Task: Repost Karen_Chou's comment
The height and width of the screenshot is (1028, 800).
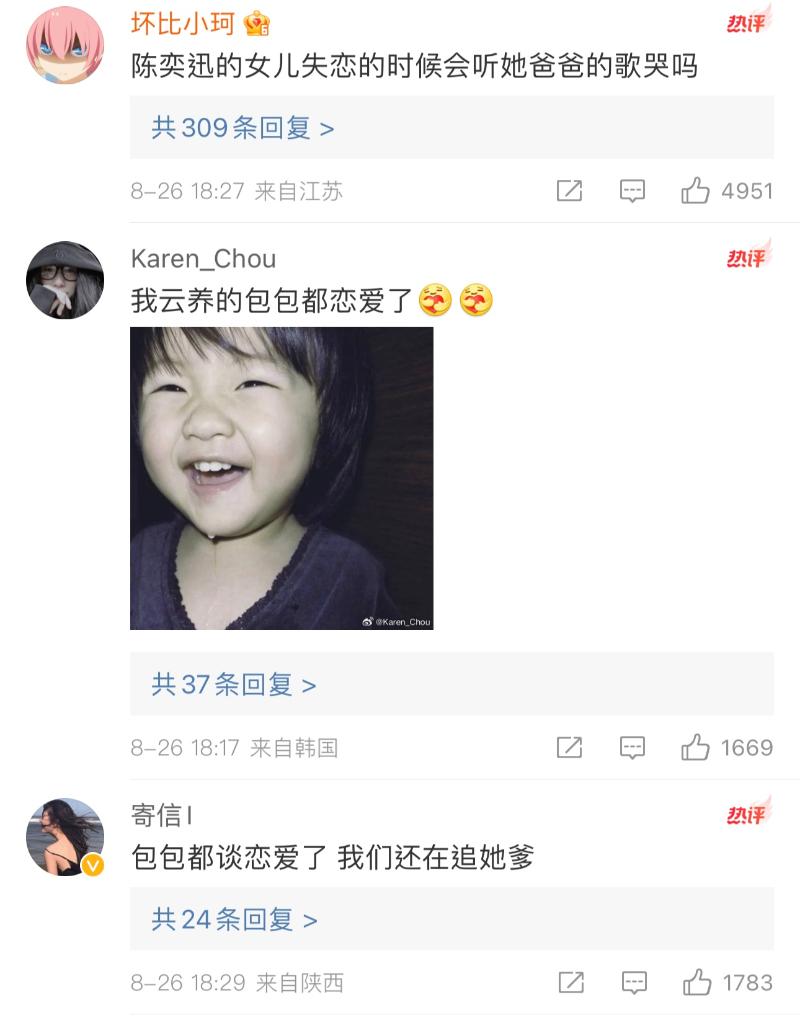Action: click(569, 747)
